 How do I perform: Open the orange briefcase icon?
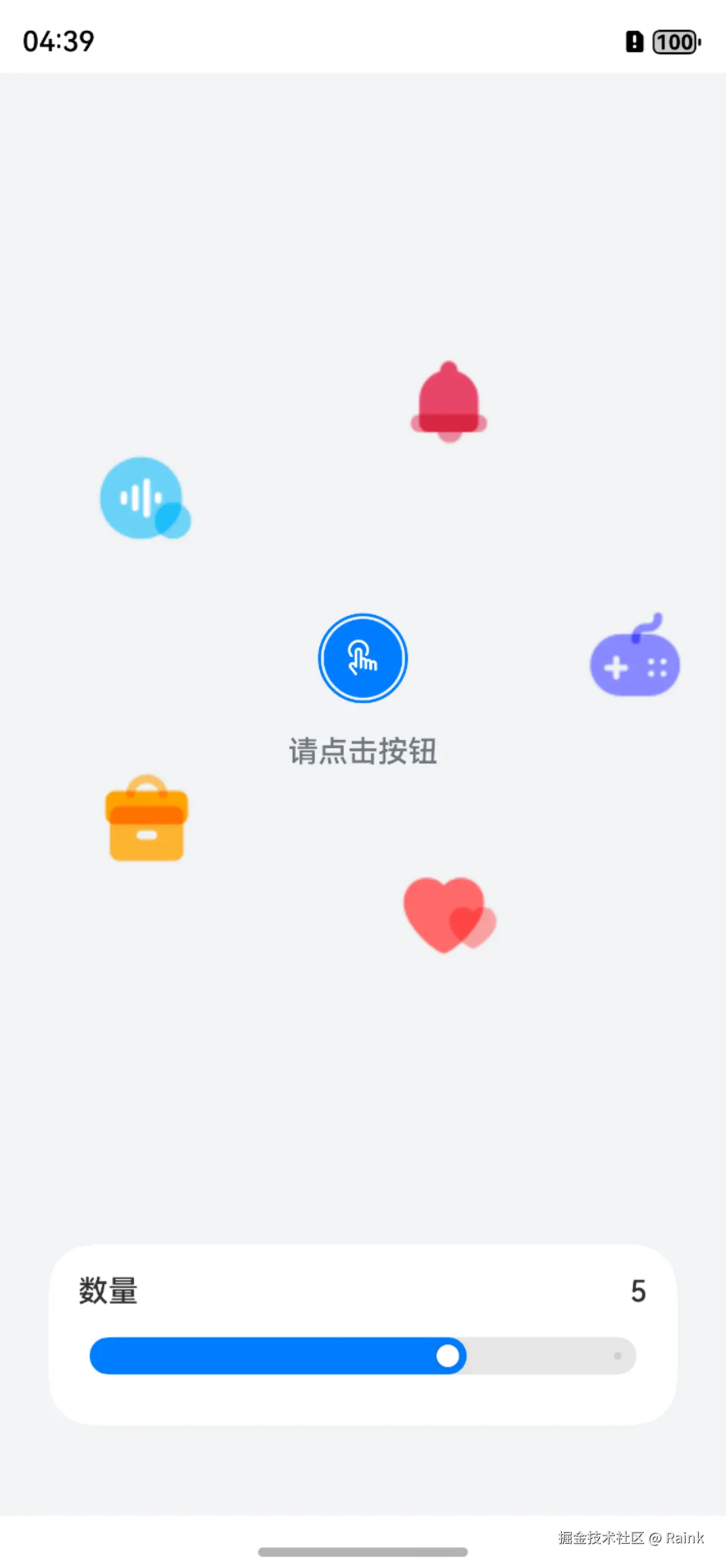pyautogui.click(x=146, y=819)
